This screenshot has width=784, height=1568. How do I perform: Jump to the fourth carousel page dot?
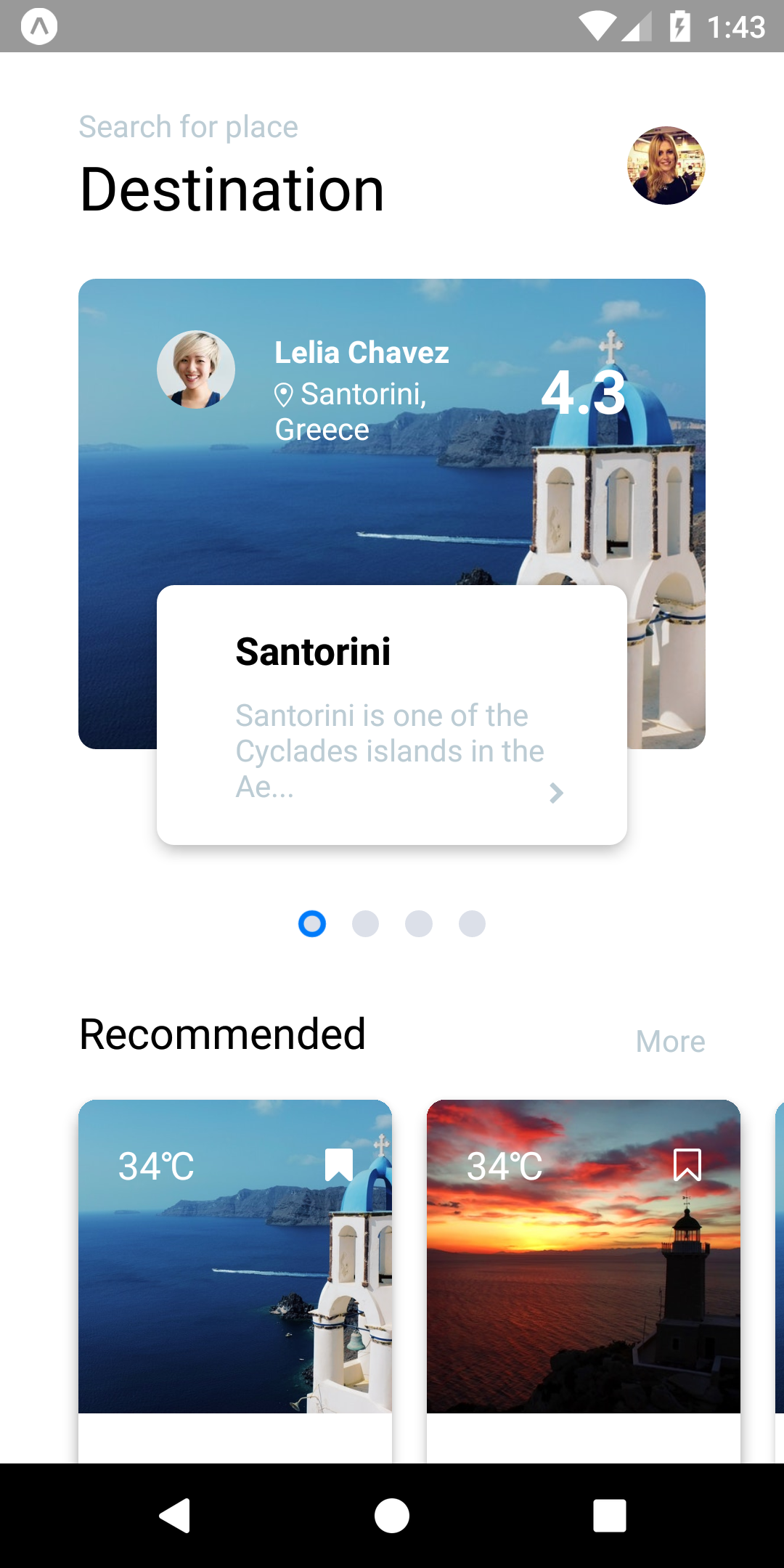[472, 923]
